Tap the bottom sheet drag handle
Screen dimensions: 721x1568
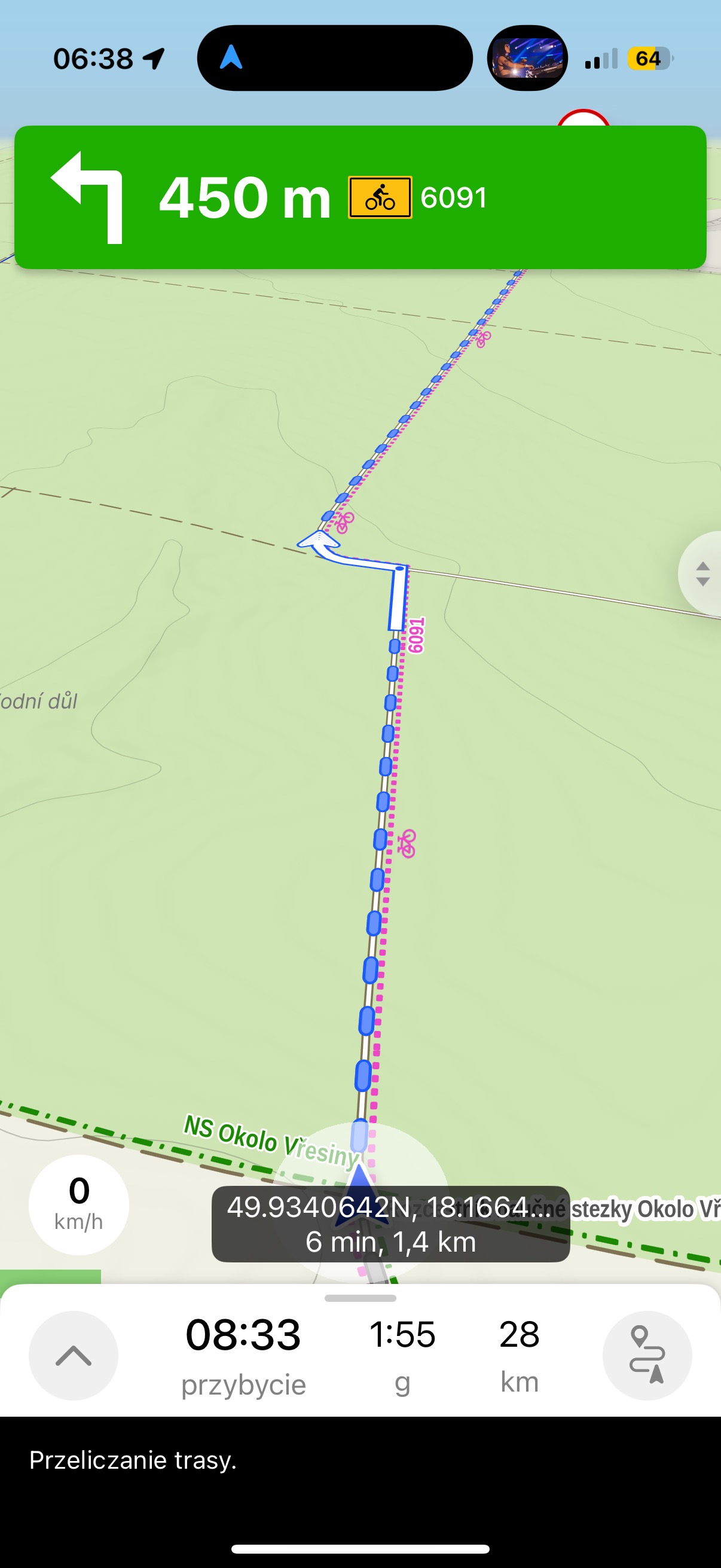pos(360,1298)
